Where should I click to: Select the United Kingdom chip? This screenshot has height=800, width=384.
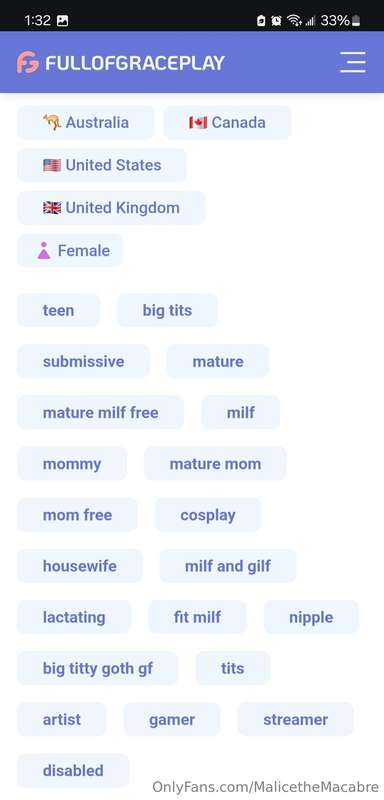(111, 208)
